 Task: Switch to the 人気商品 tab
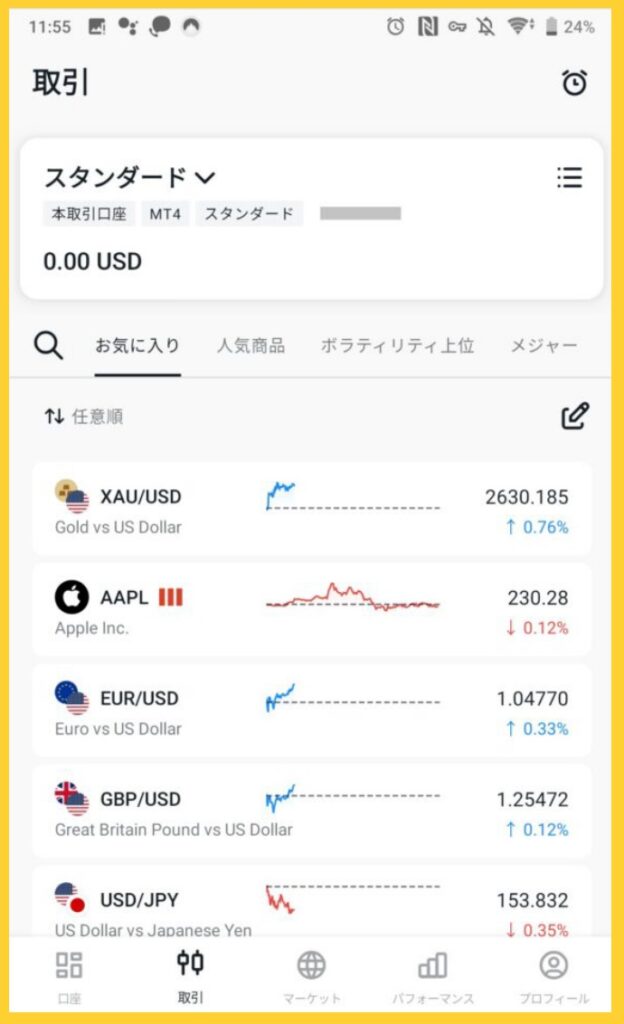[x=251, y=346]
